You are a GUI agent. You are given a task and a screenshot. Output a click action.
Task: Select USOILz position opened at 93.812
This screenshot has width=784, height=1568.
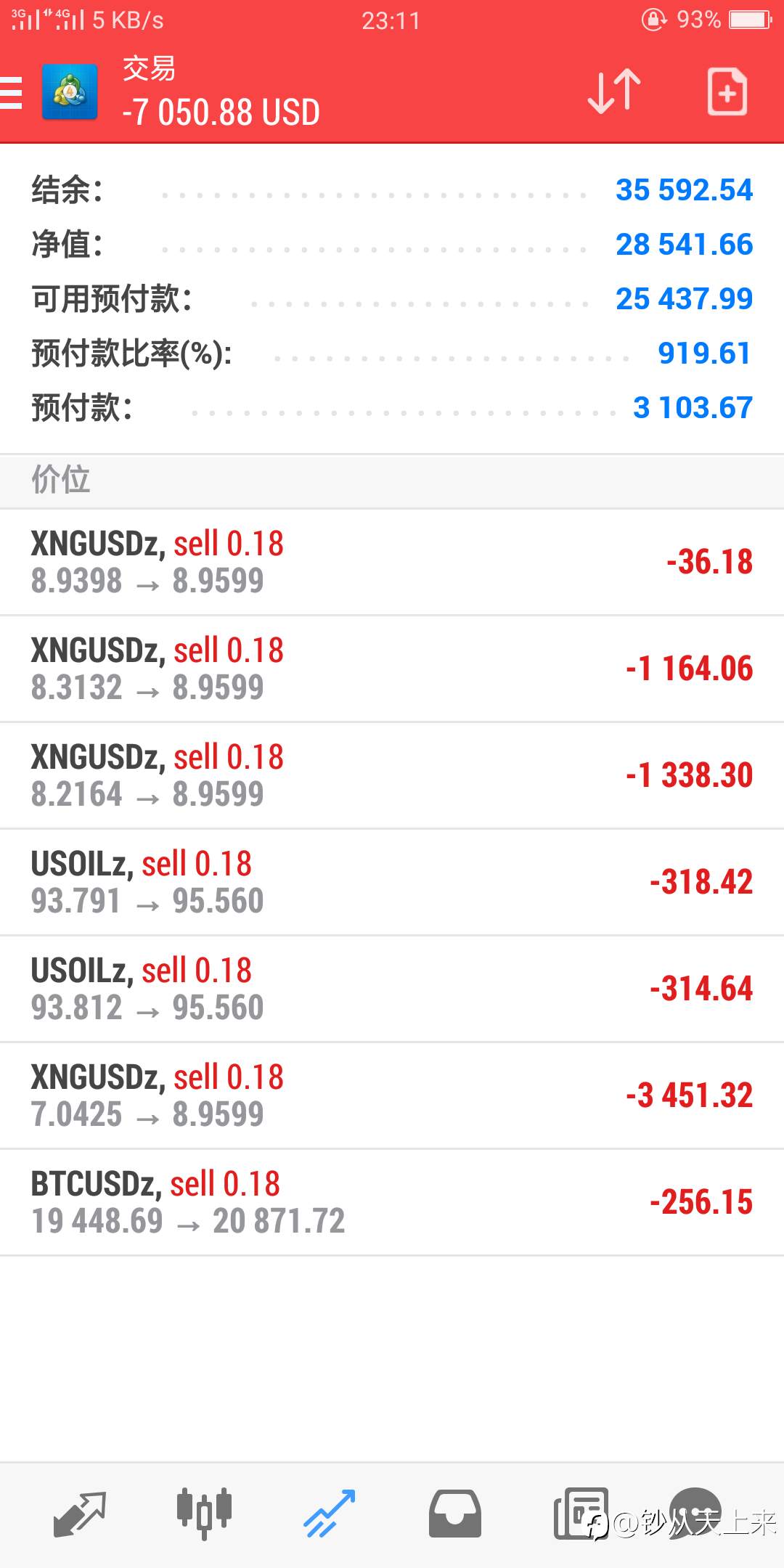392,989
